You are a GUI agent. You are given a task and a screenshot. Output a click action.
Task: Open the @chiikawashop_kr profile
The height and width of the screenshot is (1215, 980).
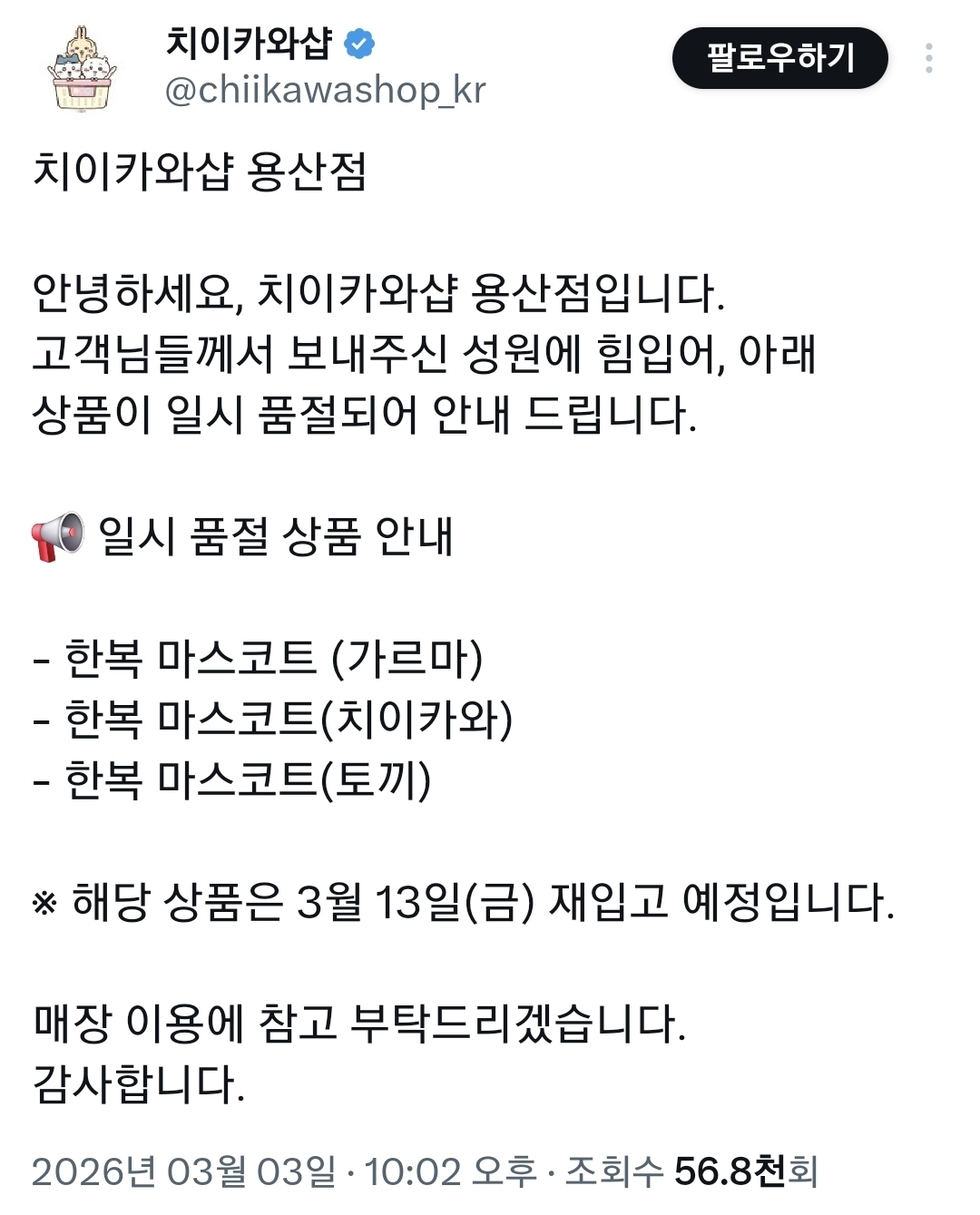point(325,90)
